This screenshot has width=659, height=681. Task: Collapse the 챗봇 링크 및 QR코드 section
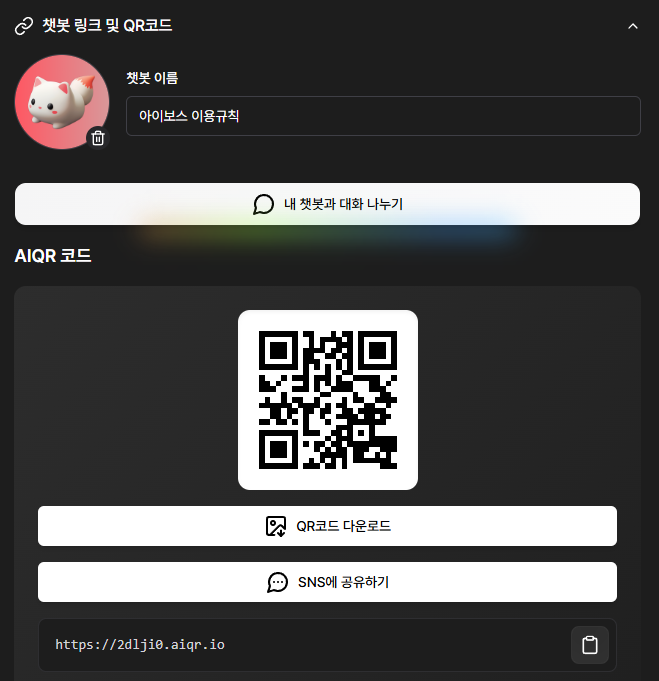tap(632, 26)
